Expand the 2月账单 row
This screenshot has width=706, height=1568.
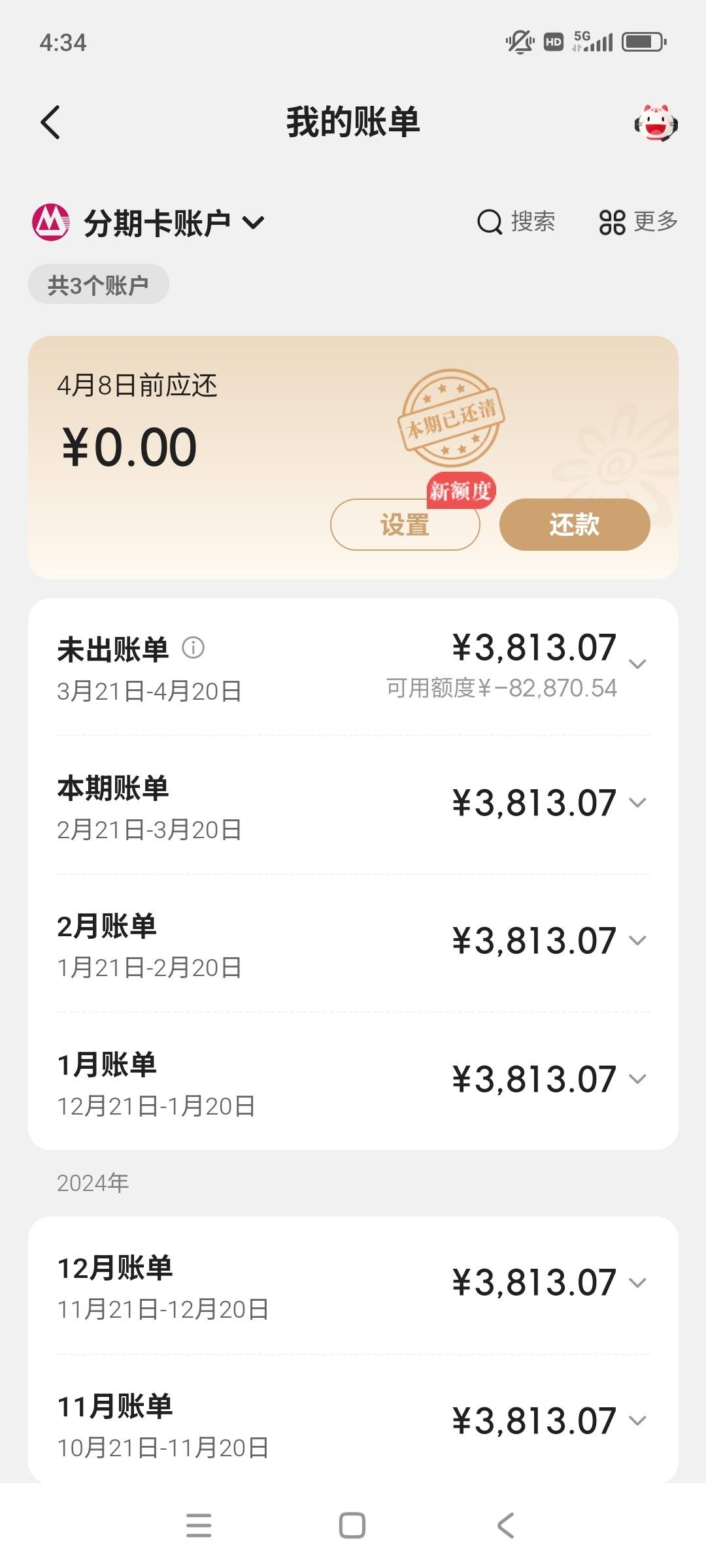click(353, 943)
